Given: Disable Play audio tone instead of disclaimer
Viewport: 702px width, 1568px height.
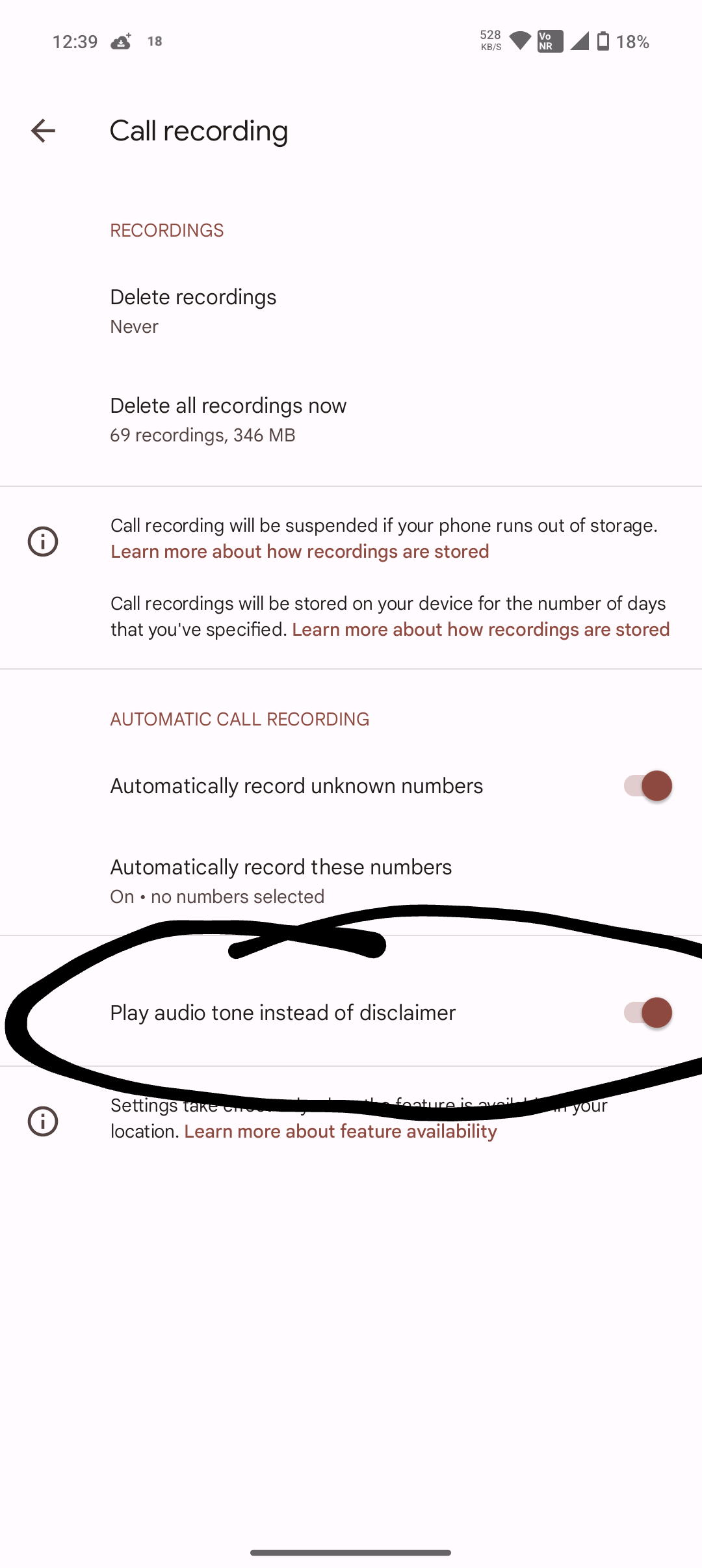Looking at the screenshot, I should [647, 1013].
